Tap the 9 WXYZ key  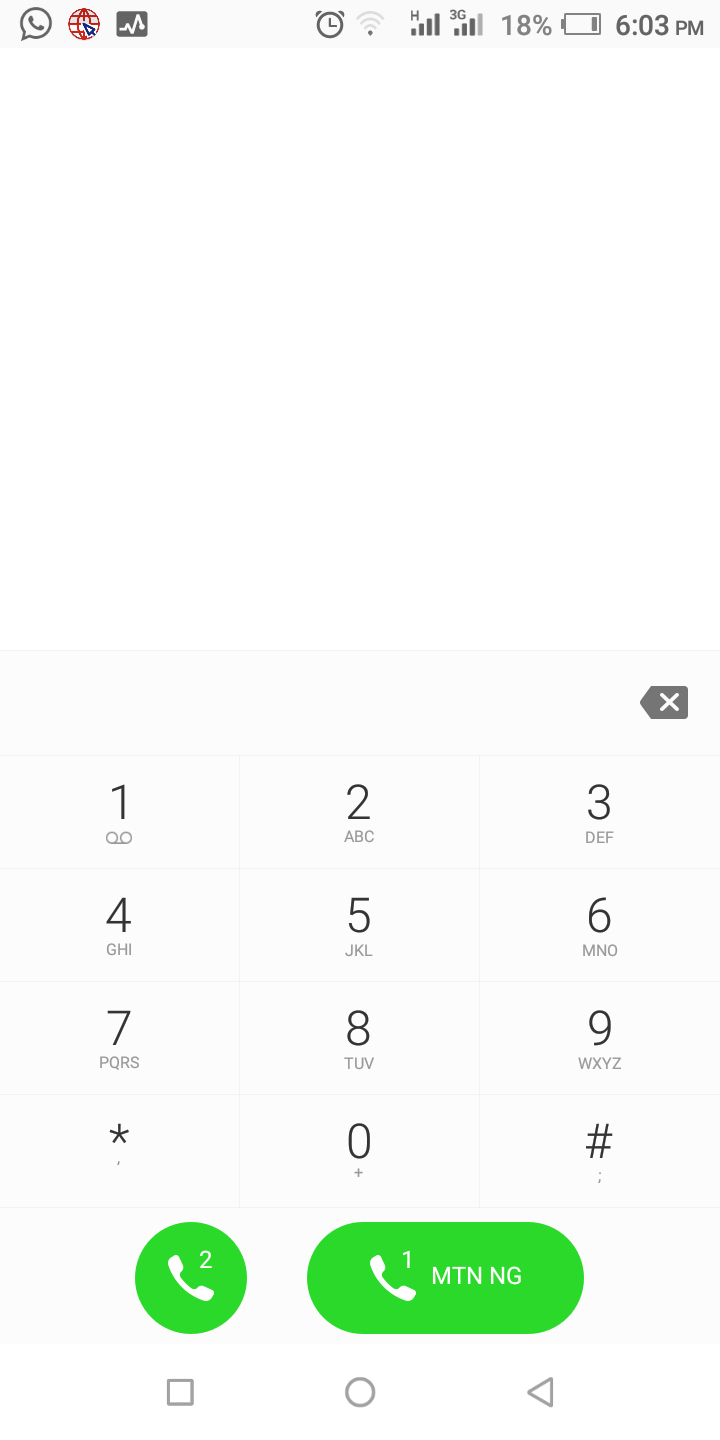tap(599, 1039)
